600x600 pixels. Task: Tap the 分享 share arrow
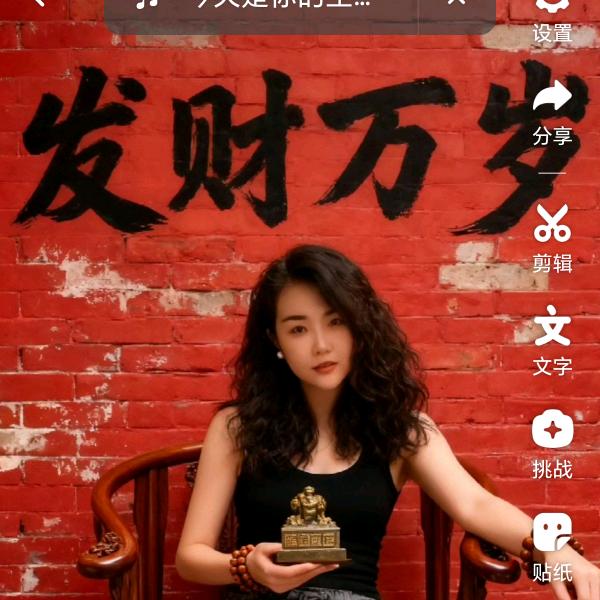click(x=552, y=110)
